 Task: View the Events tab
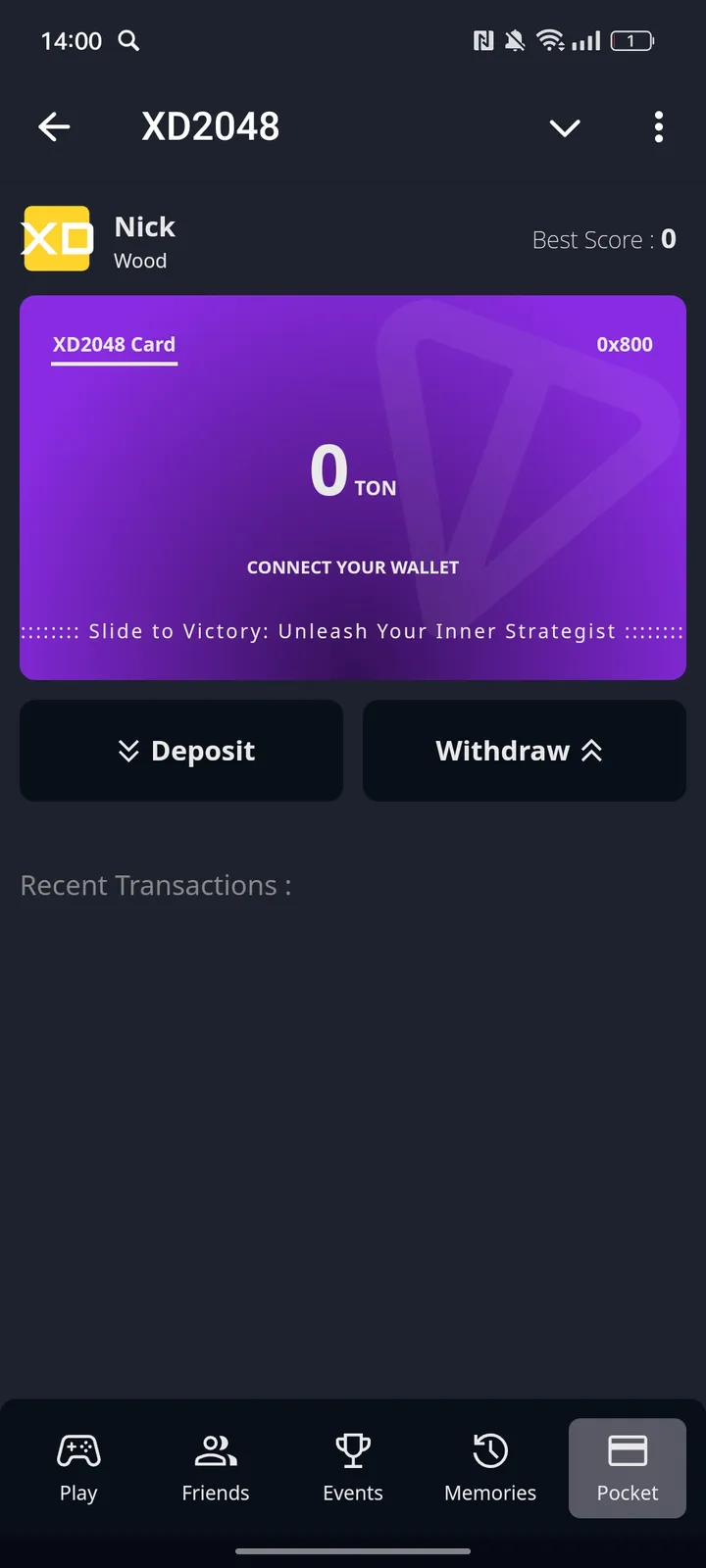[x=353, y=1468]
